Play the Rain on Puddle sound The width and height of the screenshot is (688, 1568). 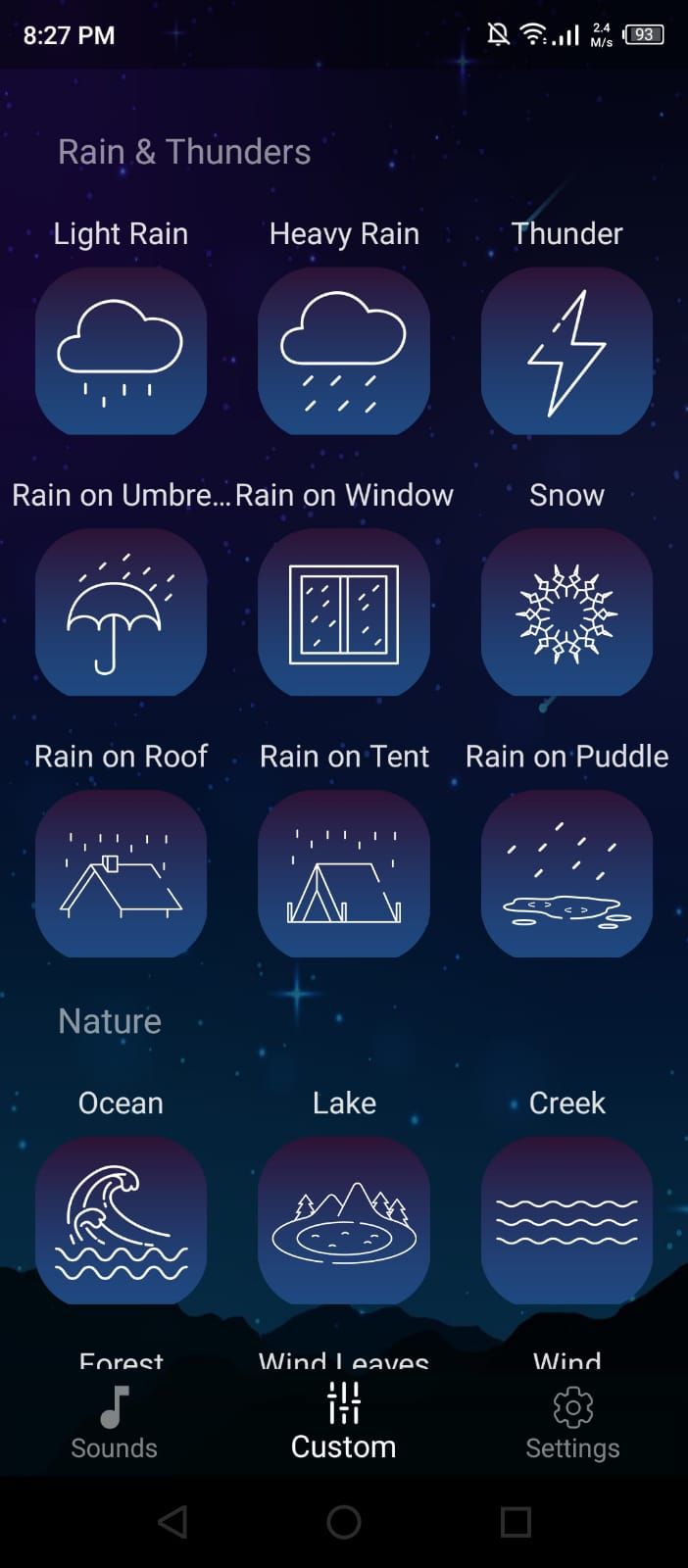pos(566,874)
